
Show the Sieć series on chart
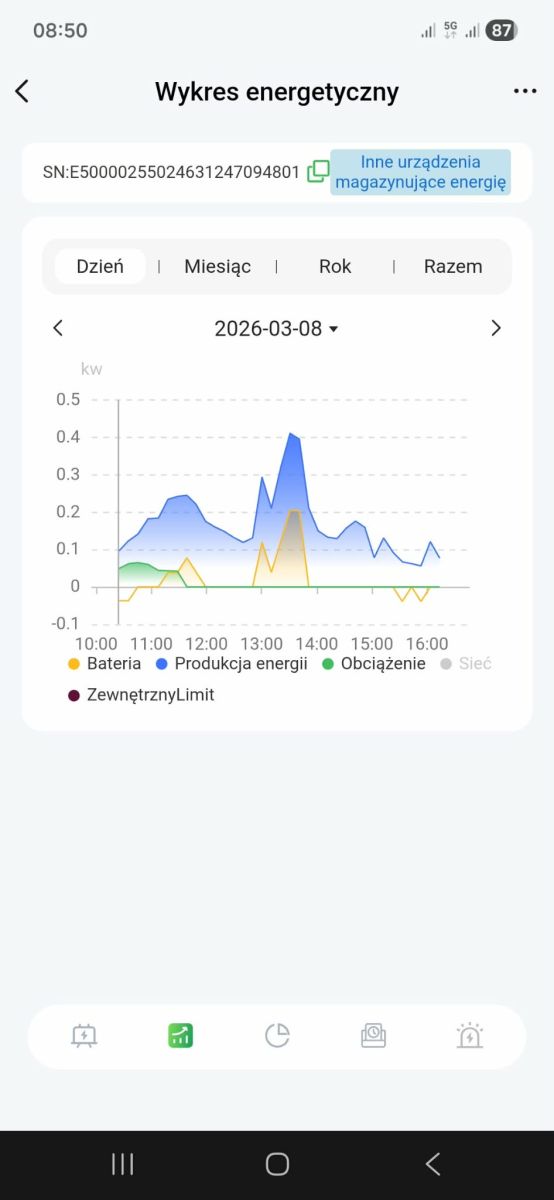(466, 663)
